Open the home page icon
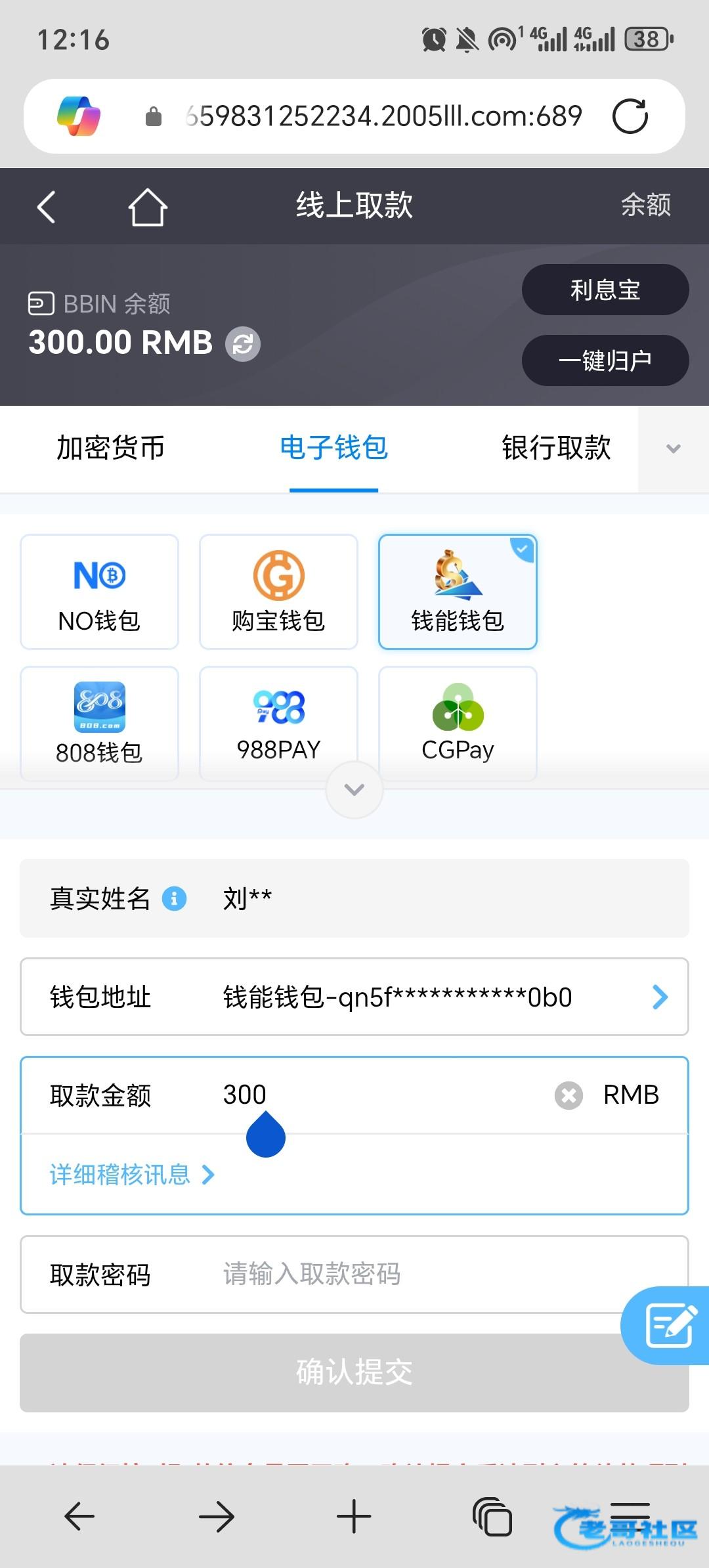The width and height of the screenshot is (709, 1568). pyautogui.click(x=147, y=207)
